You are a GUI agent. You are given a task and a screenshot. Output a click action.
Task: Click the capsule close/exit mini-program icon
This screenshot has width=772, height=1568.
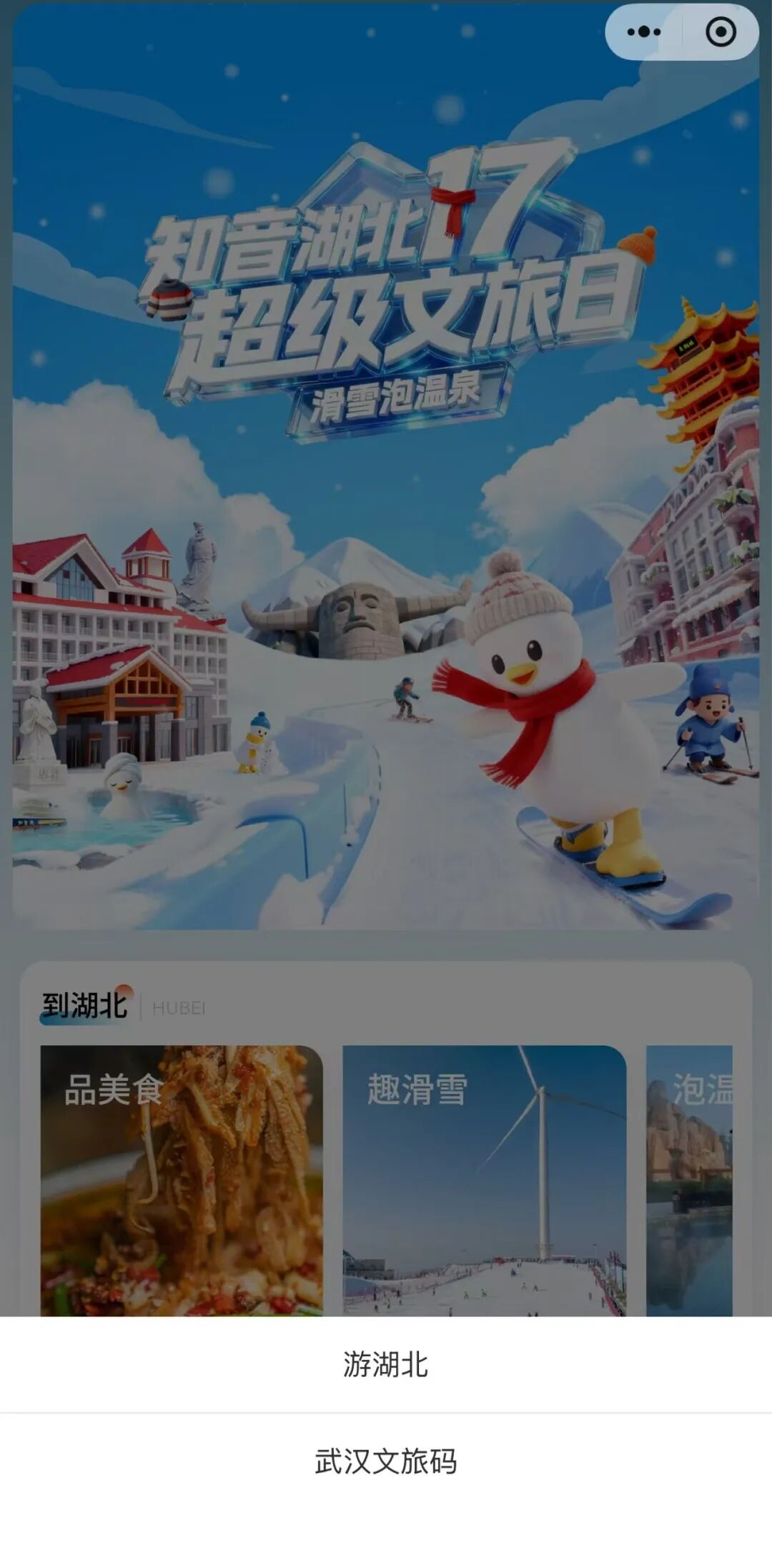point(720,30)
